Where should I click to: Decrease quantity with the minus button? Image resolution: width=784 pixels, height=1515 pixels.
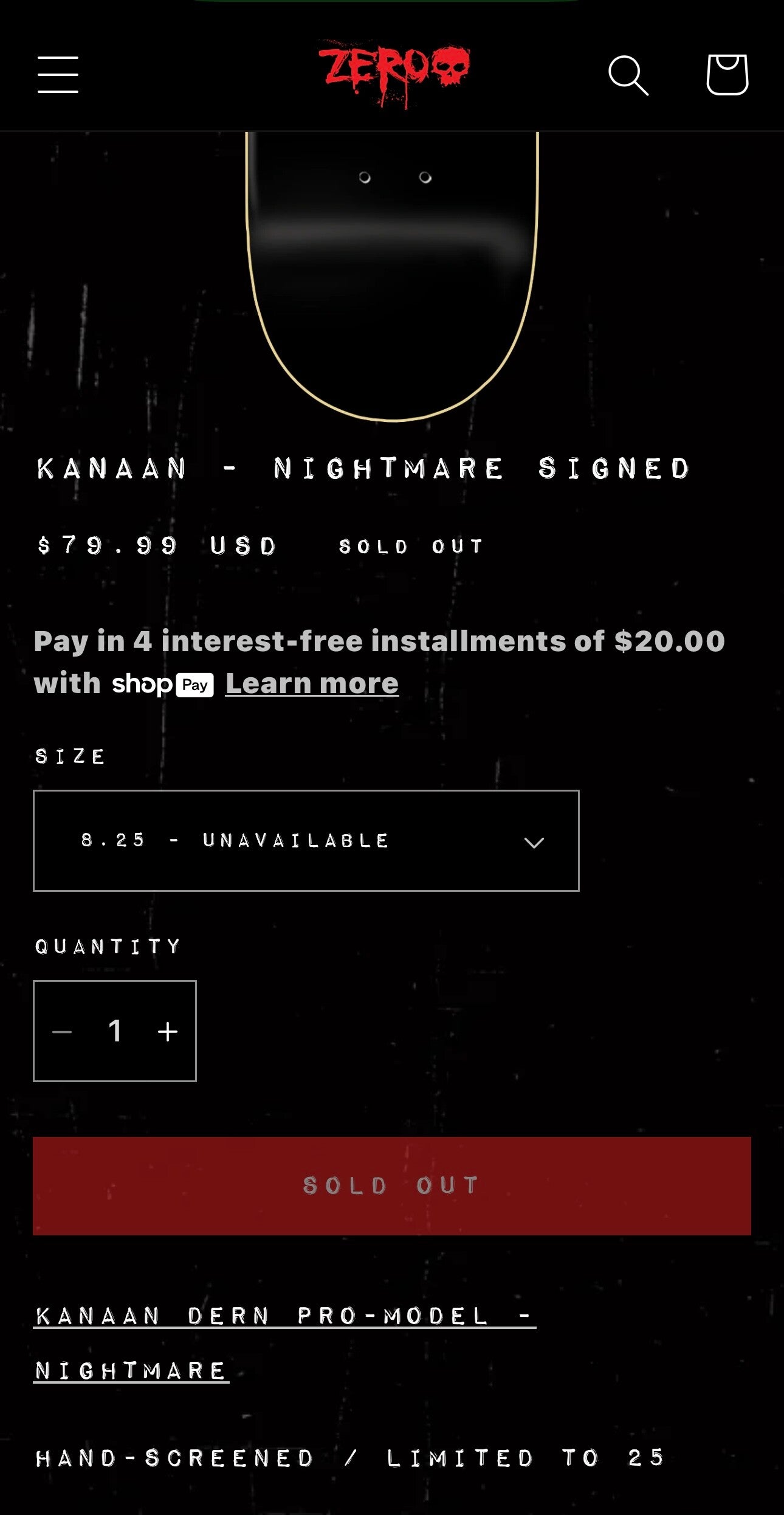(x=62, y=1031)
